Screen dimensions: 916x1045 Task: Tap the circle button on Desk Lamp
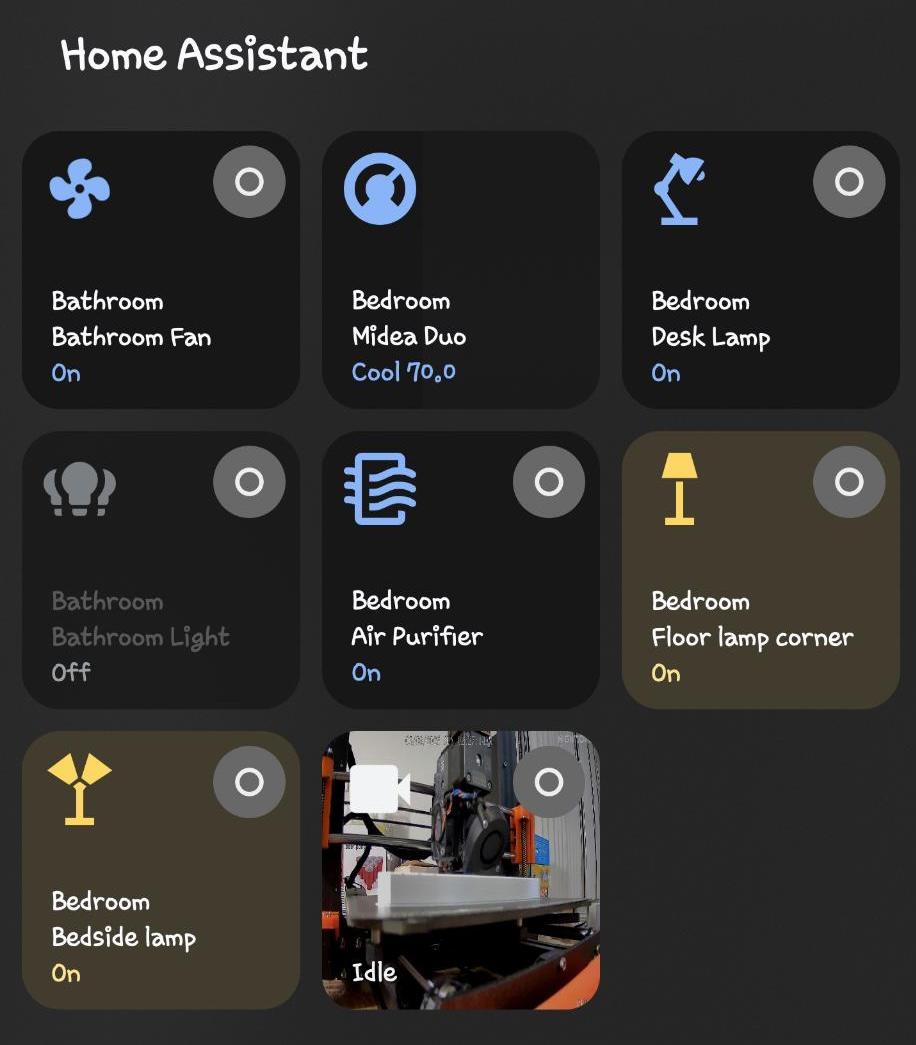click(x=849, y=182)
